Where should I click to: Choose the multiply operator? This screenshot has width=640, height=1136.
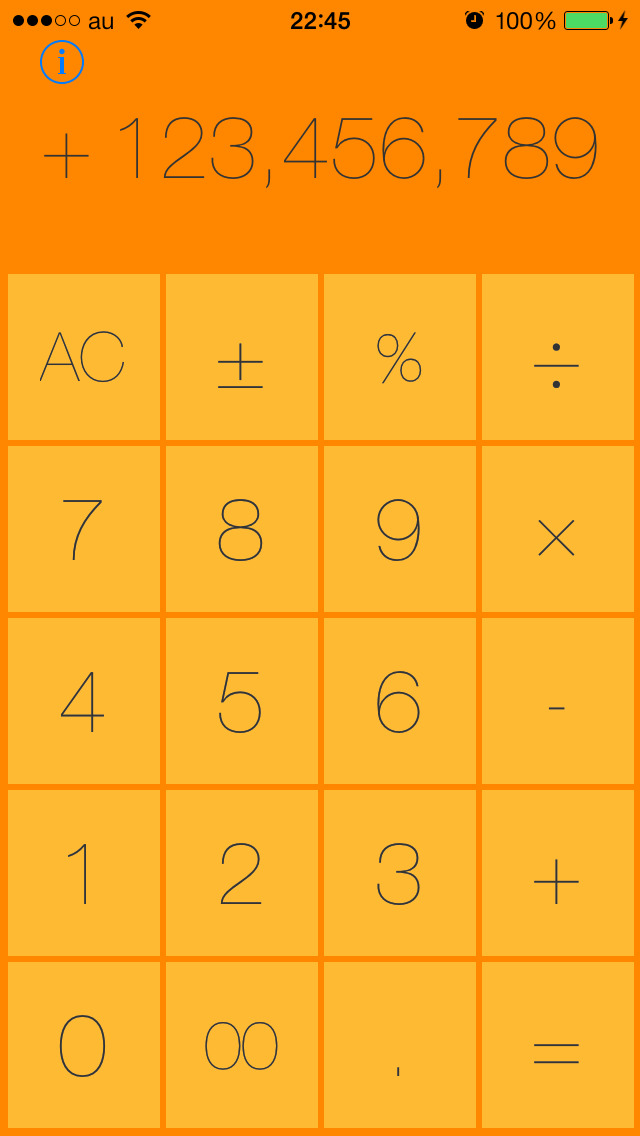(x=557, y=529)
